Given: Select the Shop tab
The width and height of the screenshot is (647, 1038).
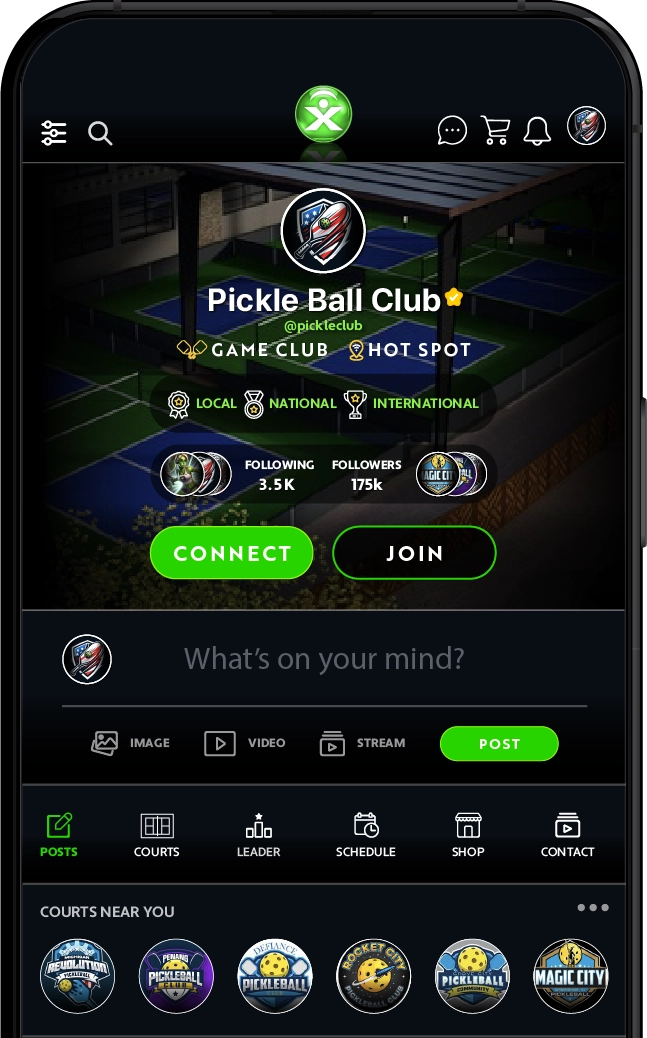Looking at the screenshot, I should [468, 836].
